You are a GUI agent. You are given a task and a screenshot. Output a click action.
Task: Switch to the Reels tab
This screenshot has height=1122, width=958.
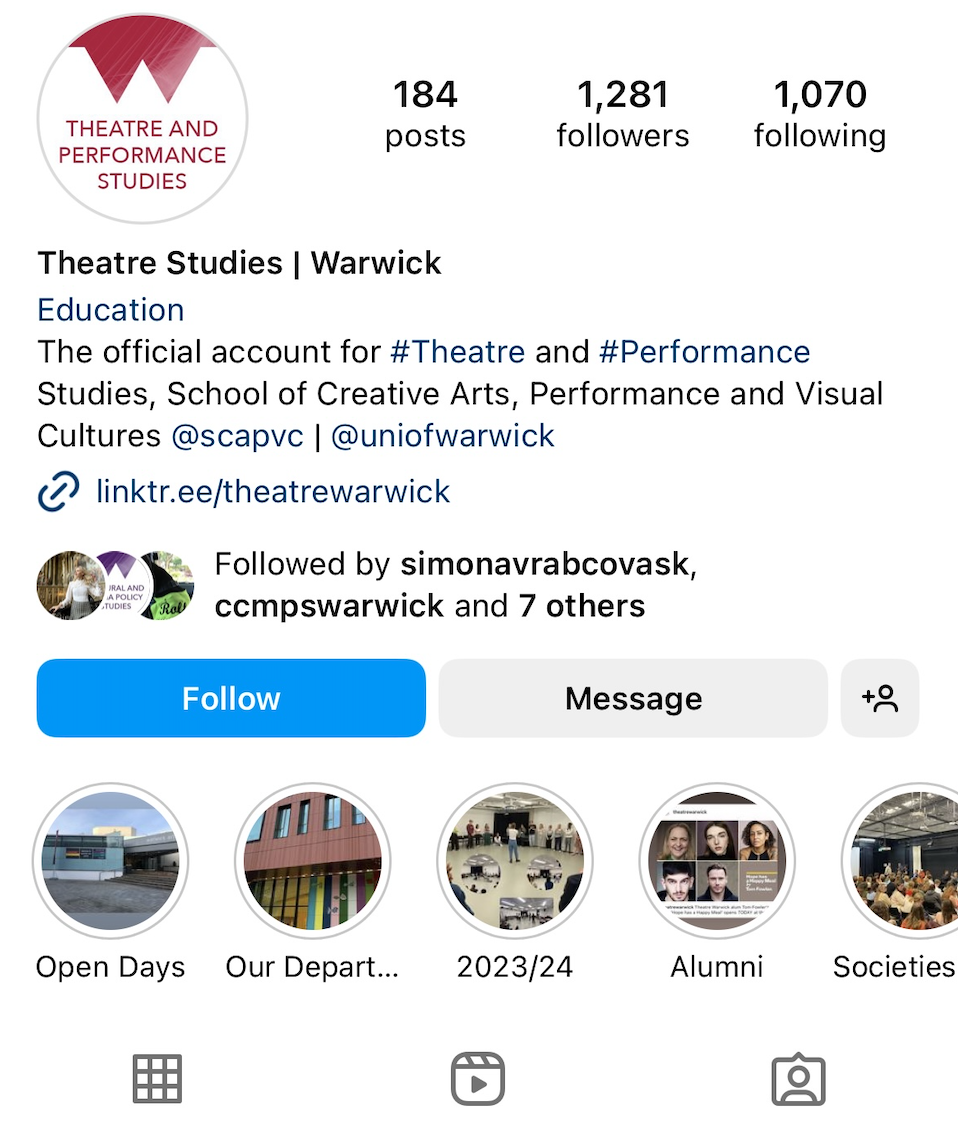478,1078
